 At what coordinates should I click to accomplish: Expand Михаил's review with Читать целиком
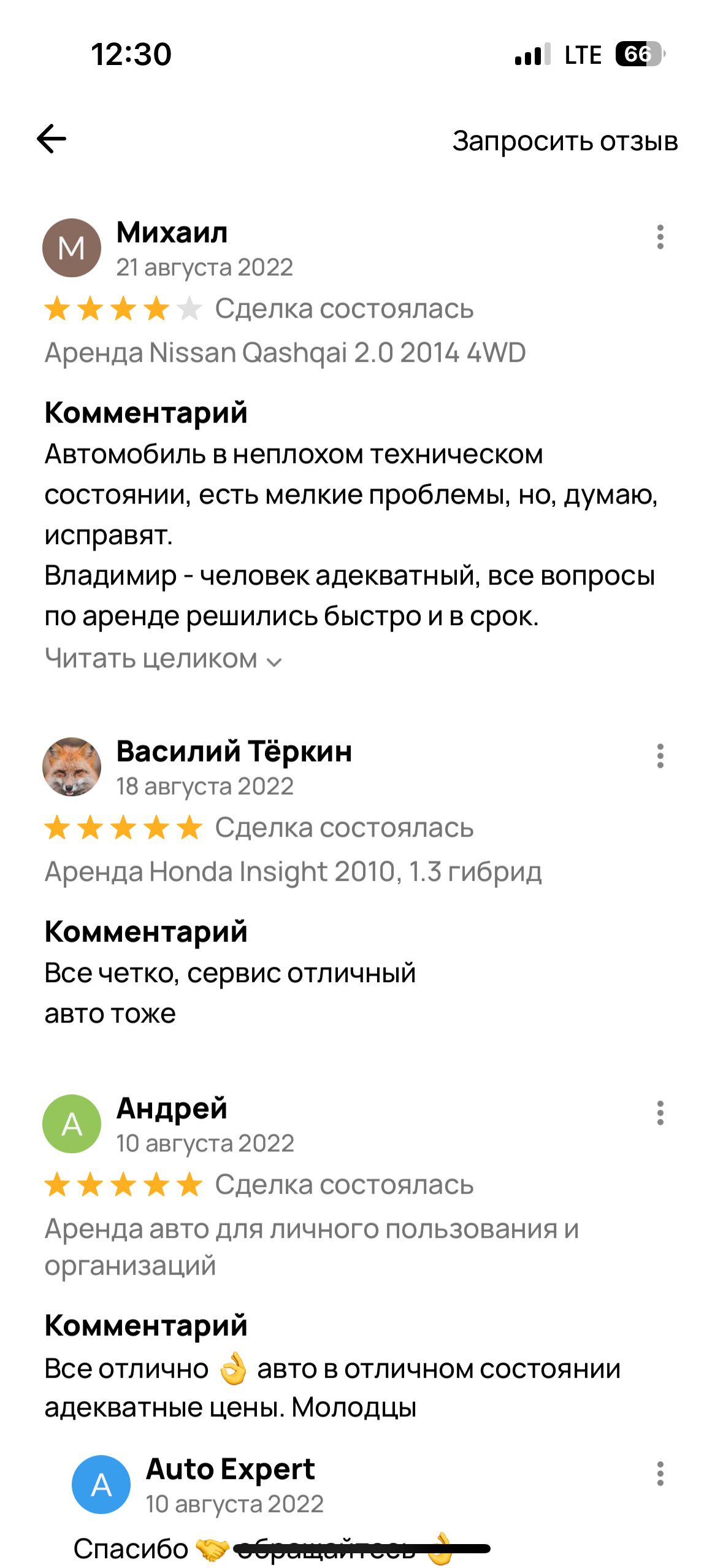[x=163, y=659]
